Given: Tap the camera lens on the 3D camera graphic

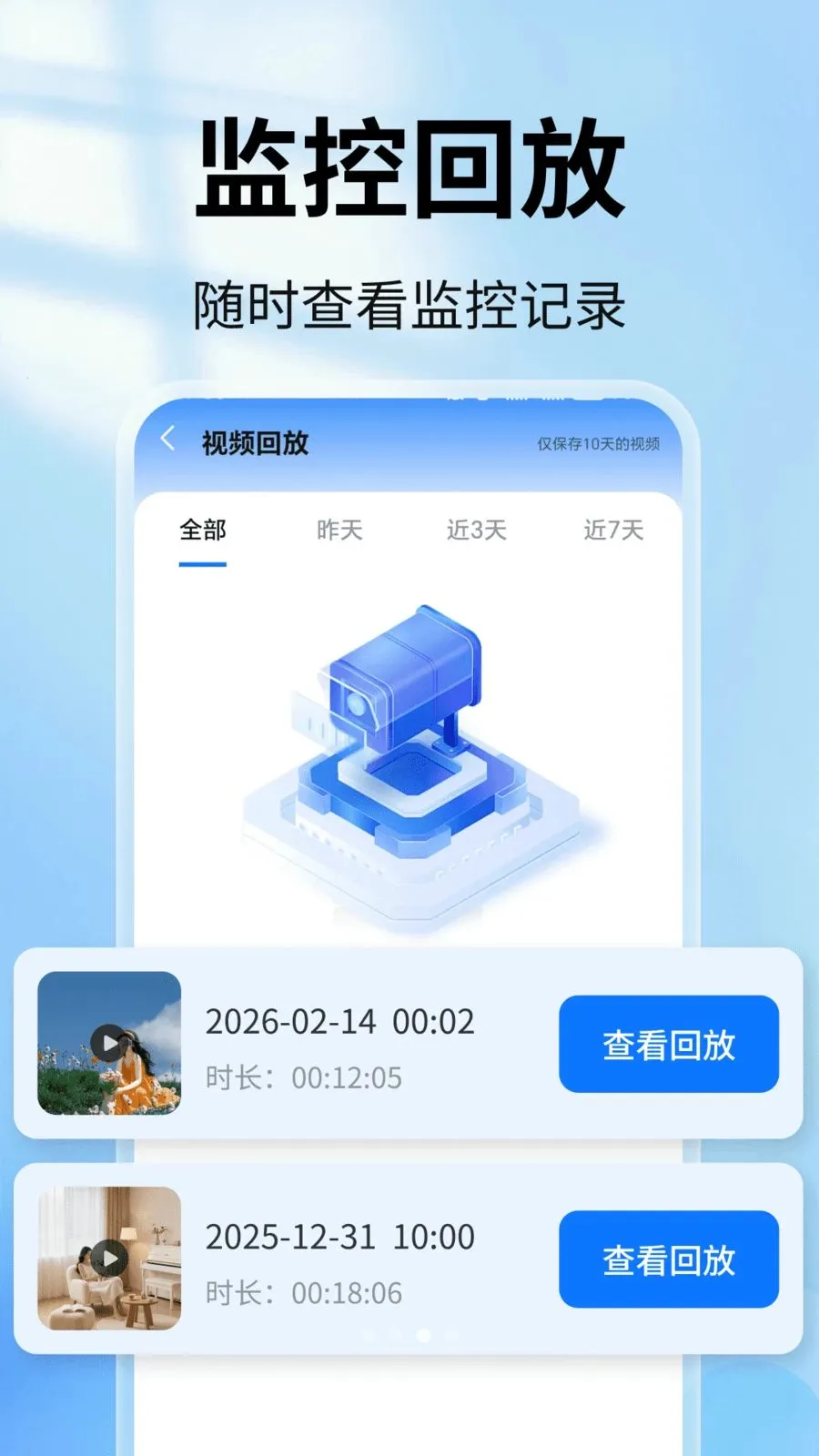Looking at the screenshot, I should [355, 705].
